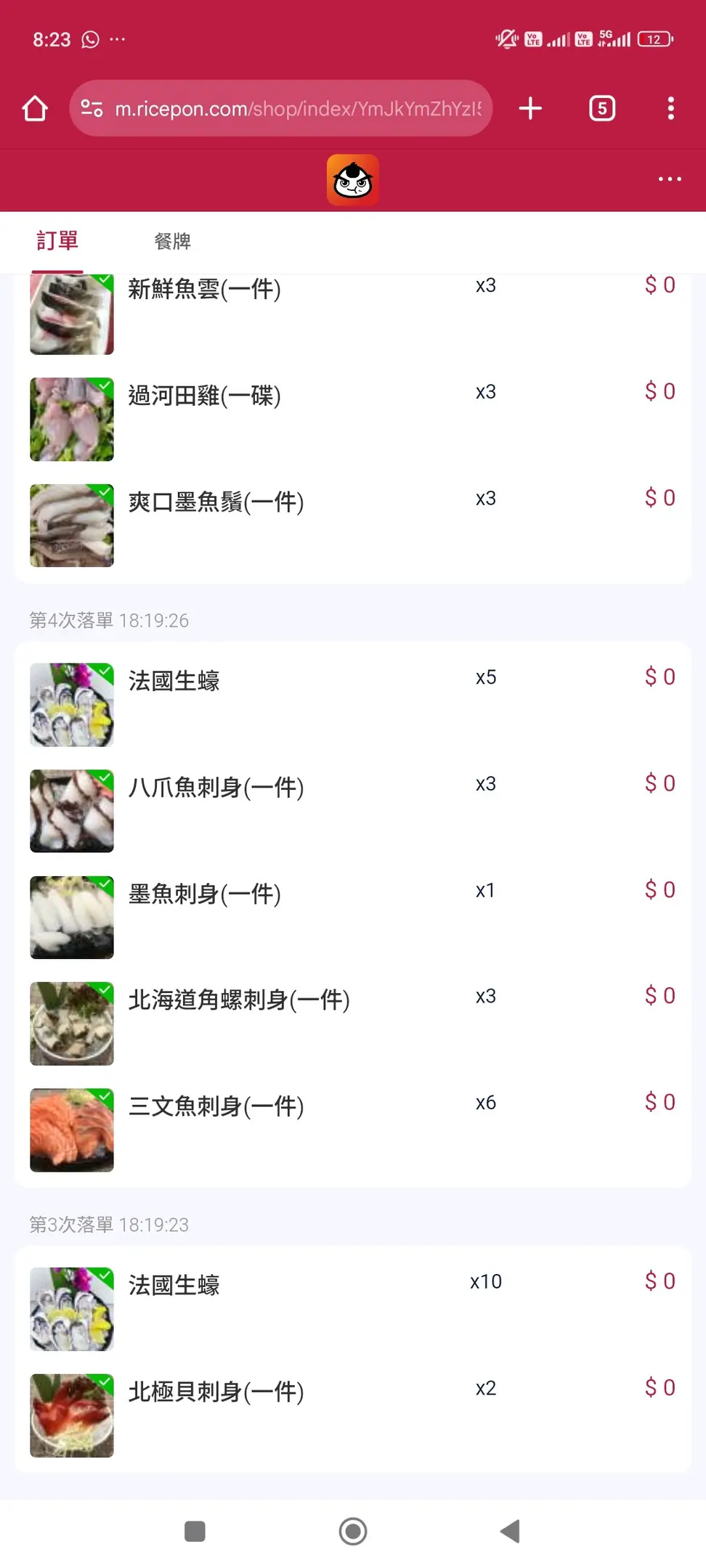Open the page's three-dot more menu
This screenshot has width=706, height=1568.
(x=669, y=179)
